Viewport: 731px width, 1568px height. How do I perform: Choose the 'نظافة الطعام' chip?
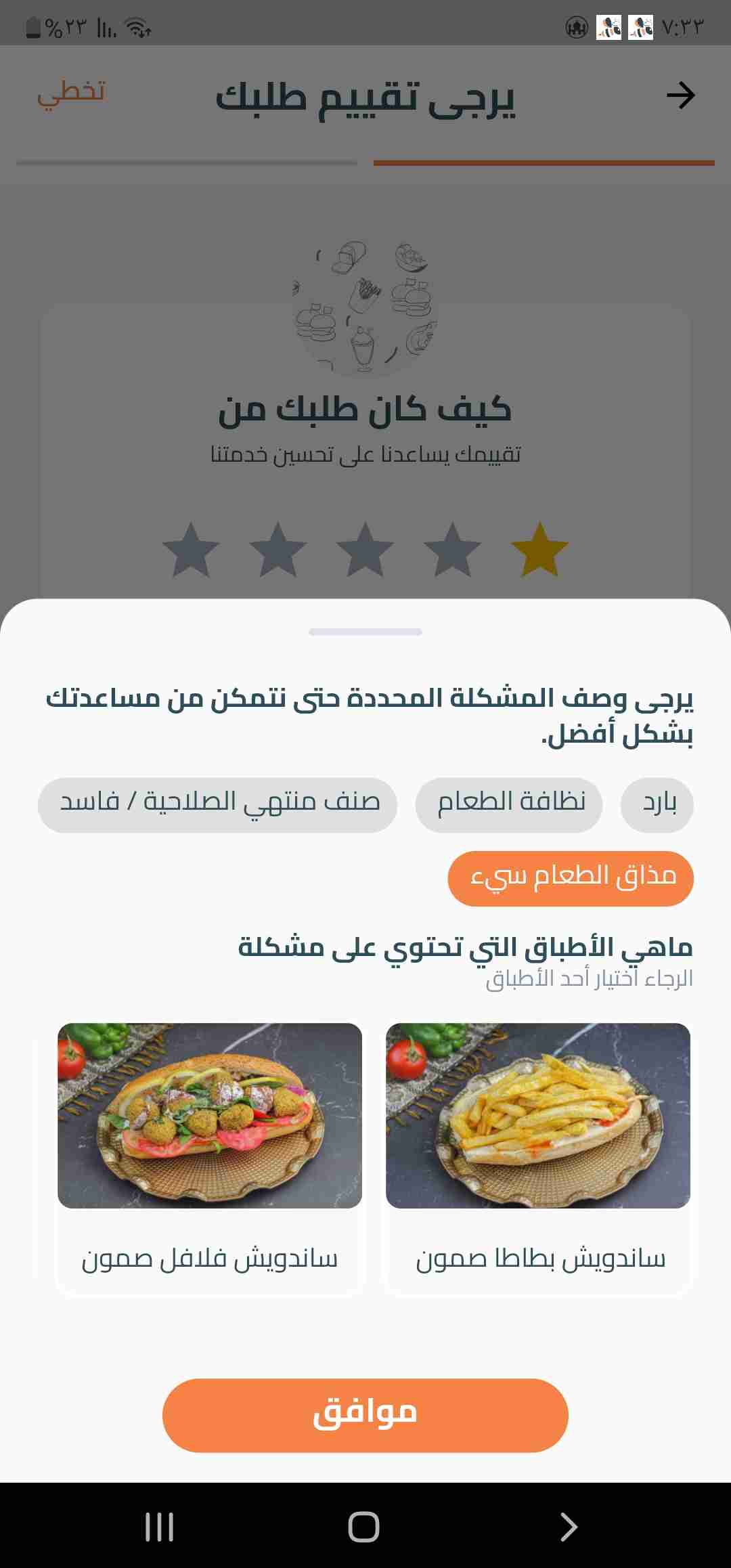(x=509, y=804)
